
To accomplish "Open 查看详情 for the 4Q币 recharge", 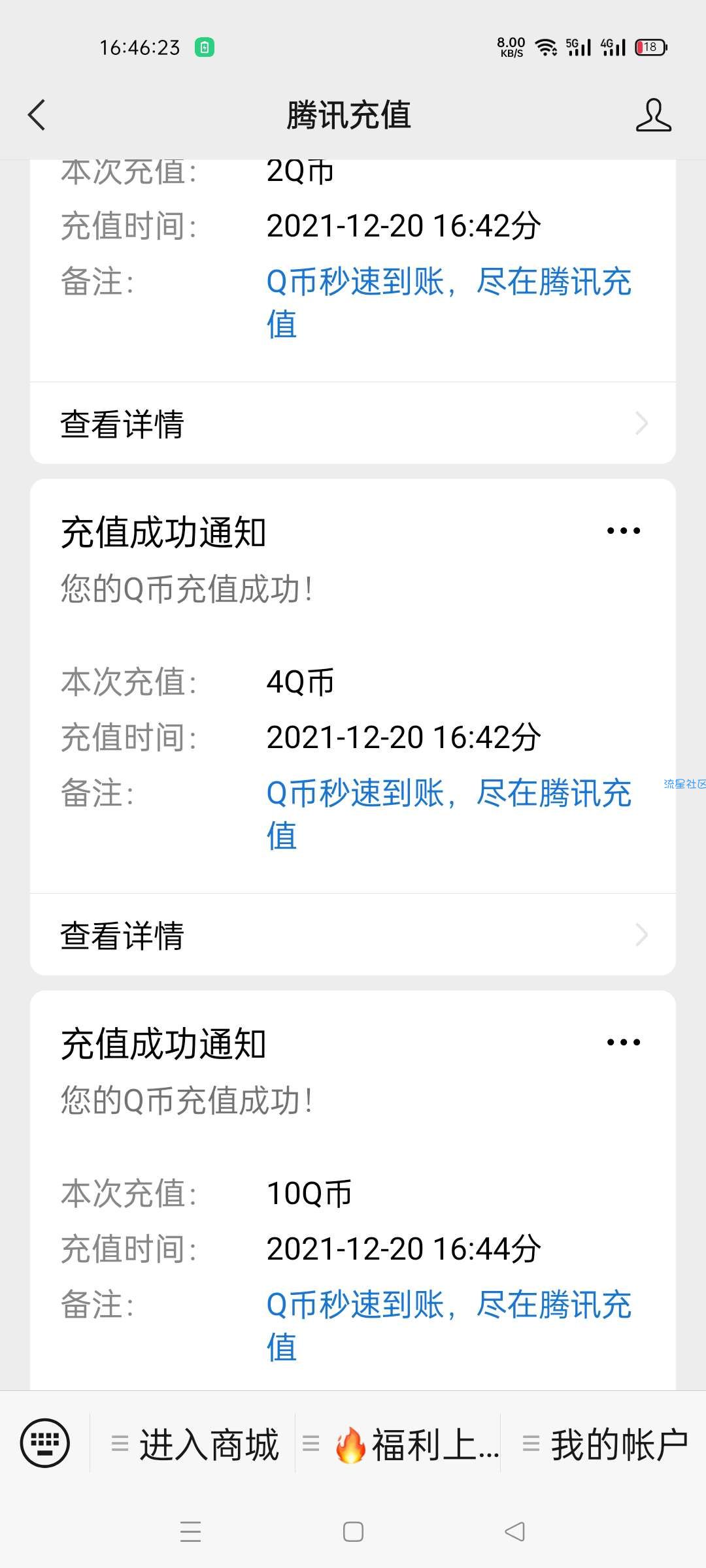I will coord(353,935).
